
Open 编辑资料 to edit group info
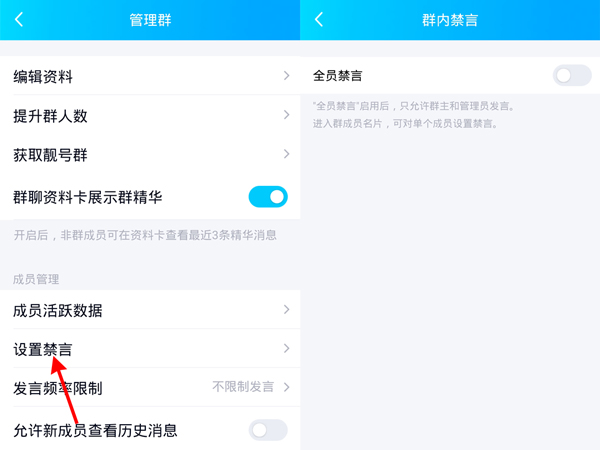[x=150, y=76]
